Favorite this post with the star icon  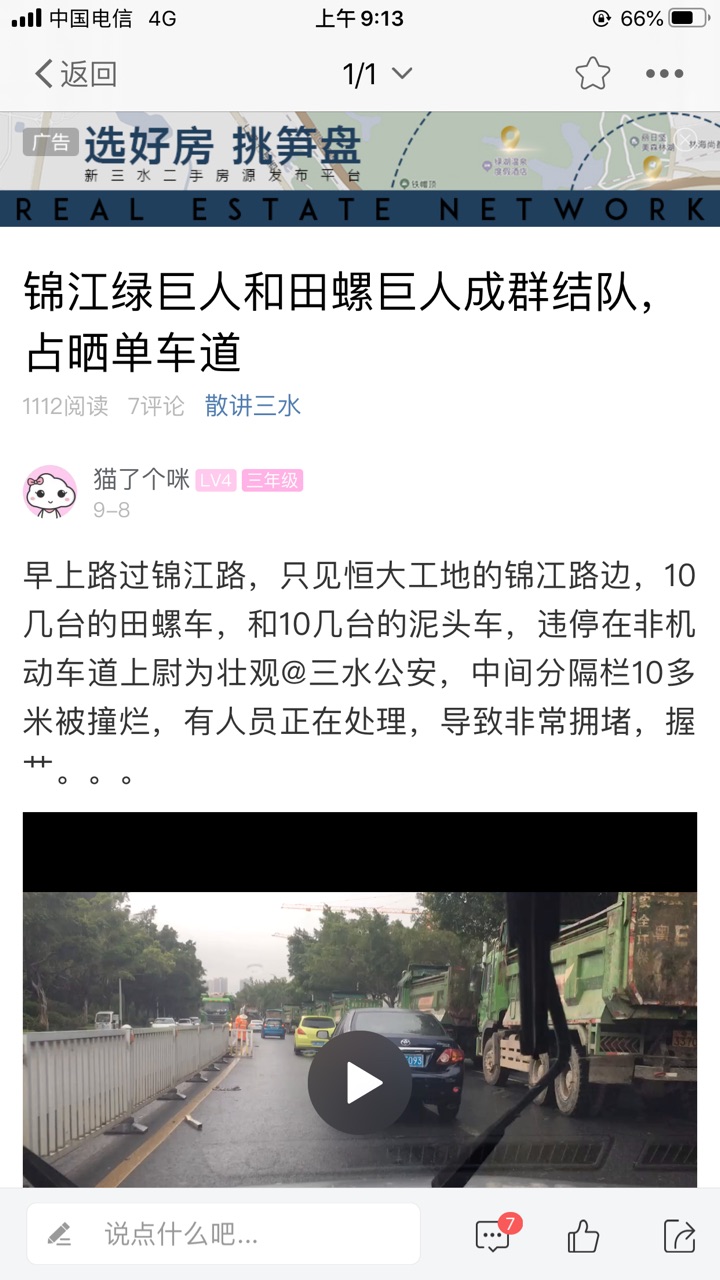click(x=592, y=74)
